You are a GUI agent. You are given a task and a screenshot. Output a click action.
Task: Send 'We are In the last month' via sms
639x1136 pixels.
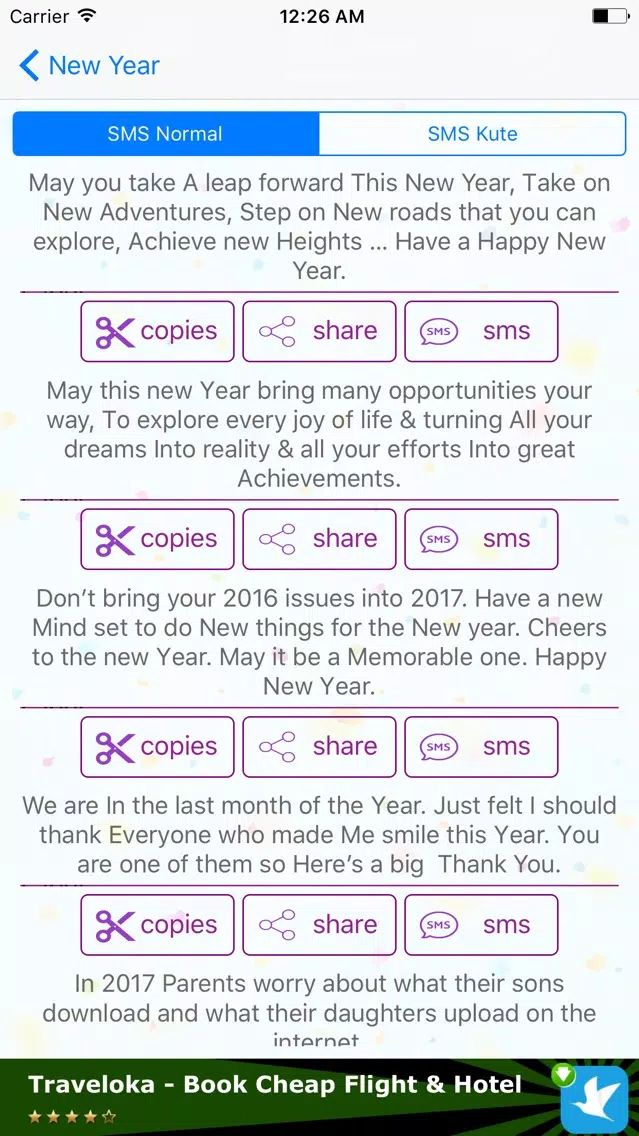[x=481, y=925]
